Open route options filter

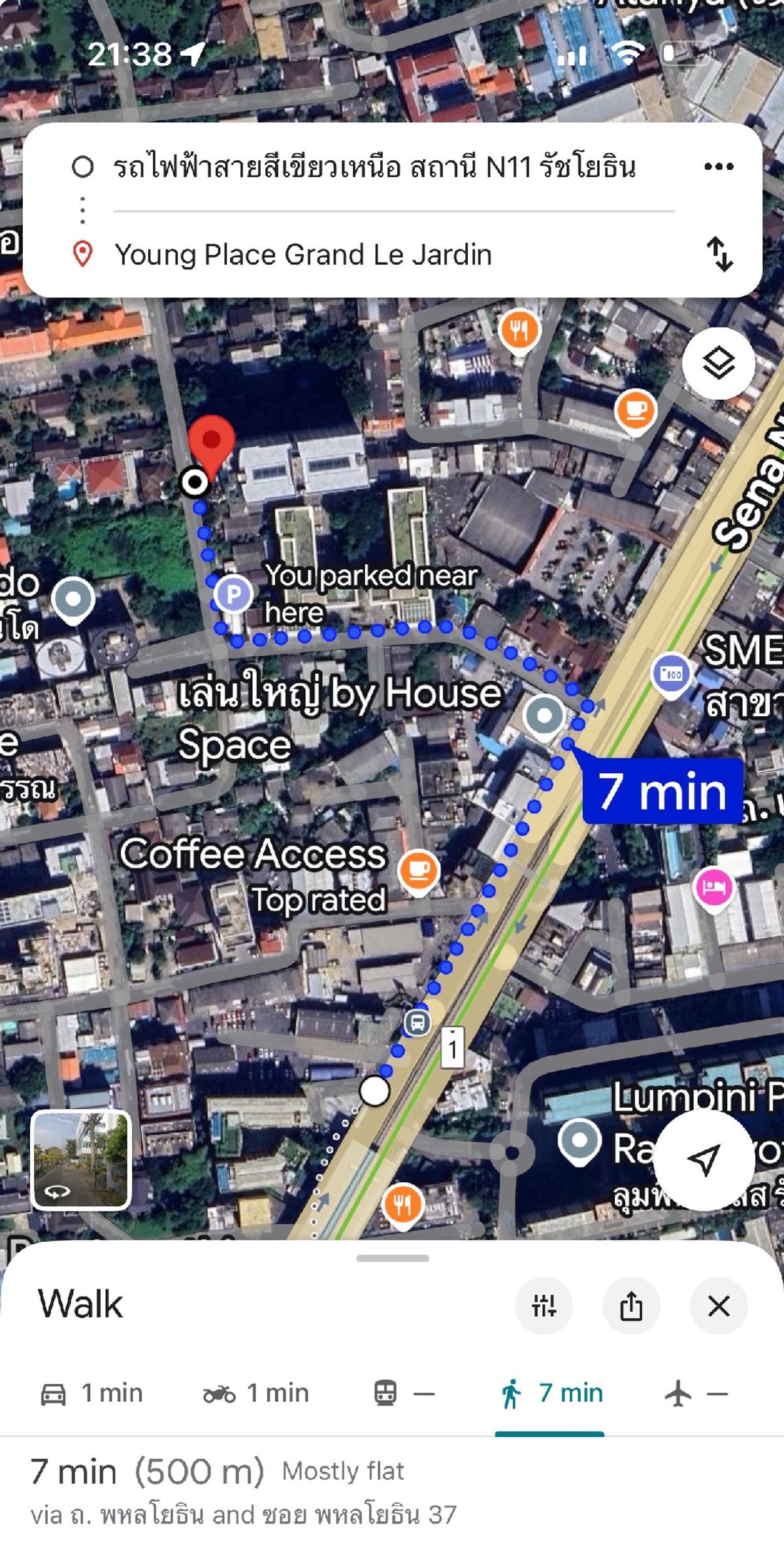(544, 1306)
